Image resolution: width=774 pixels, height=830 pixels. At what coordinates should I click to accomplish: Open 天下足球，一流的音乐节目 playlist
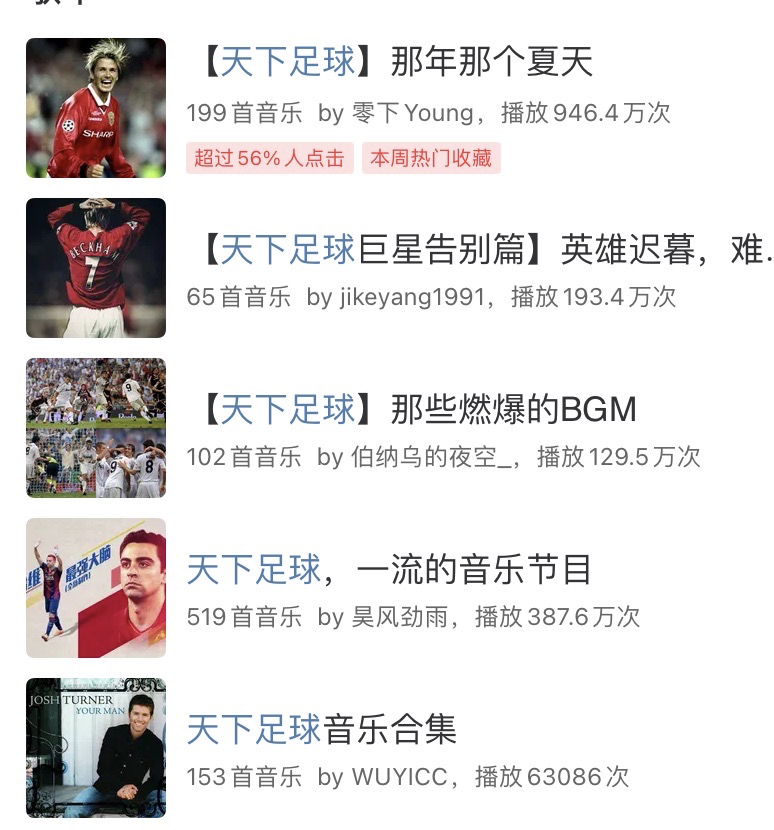point(389,570)
